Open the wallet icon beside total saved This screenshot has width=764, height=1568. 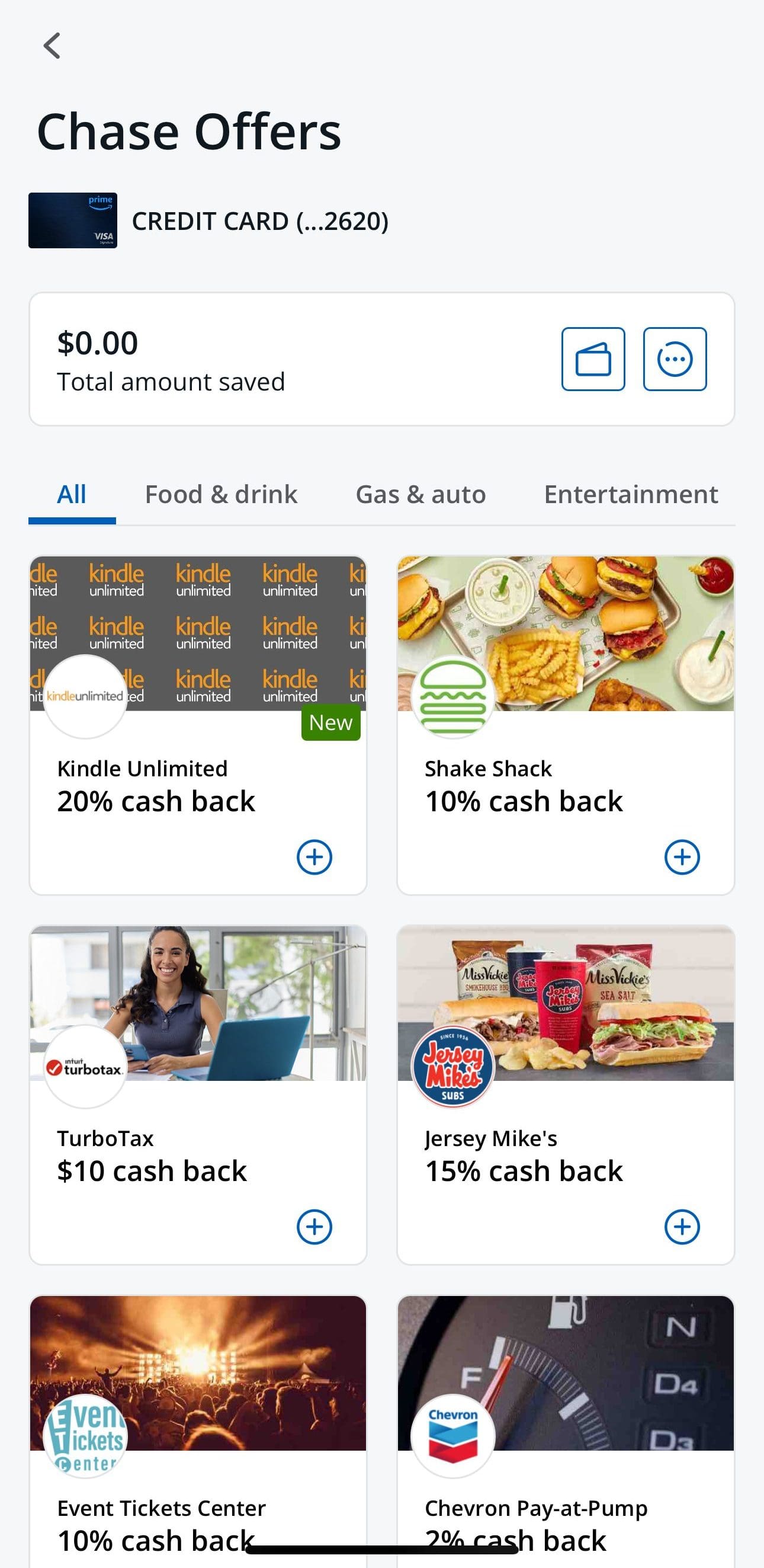(x=595, y=359)
